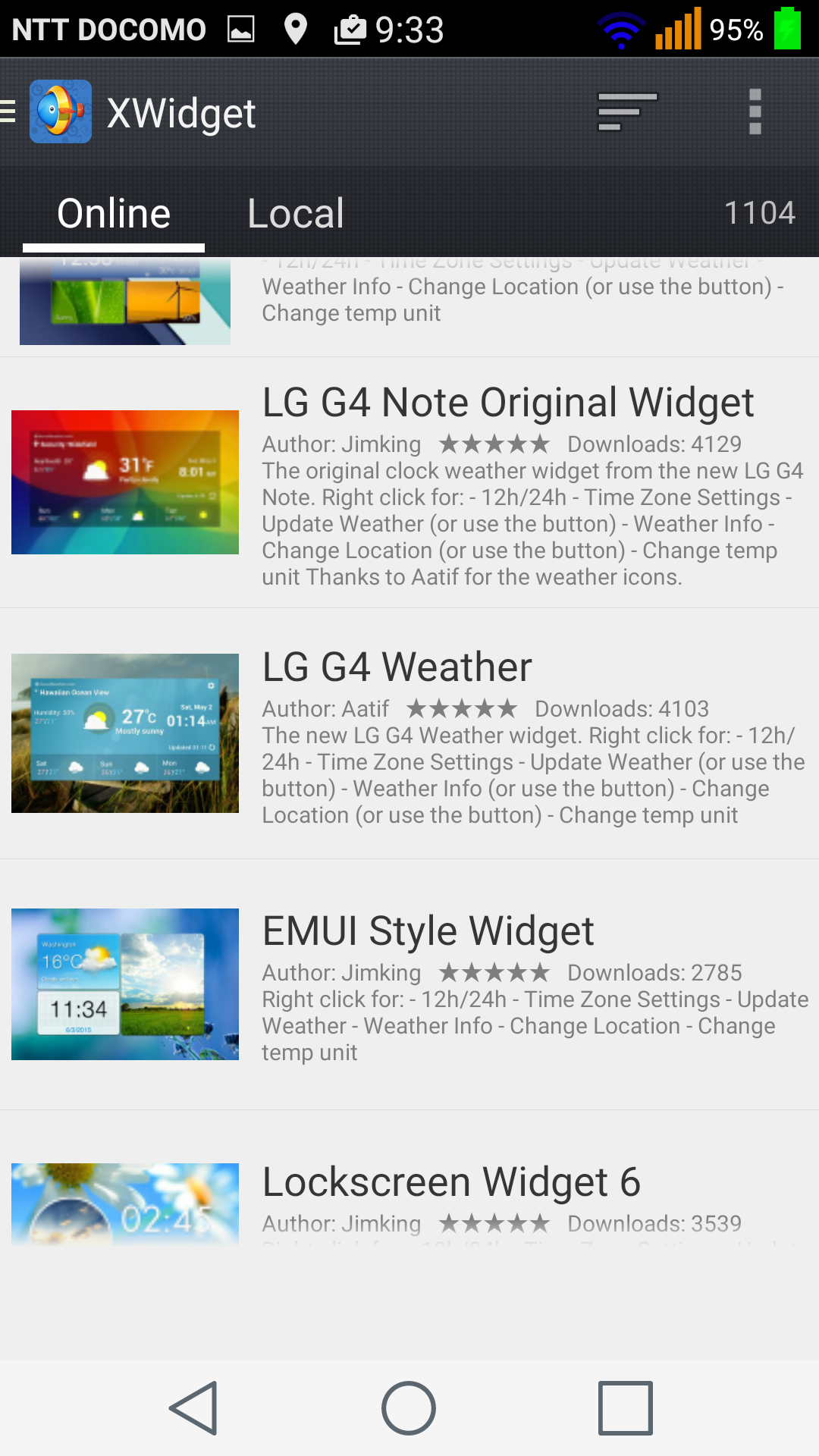Open the recent apps view
Image resolution: width=819 pixels, height=1456 pixels.
coord(625,1408)
